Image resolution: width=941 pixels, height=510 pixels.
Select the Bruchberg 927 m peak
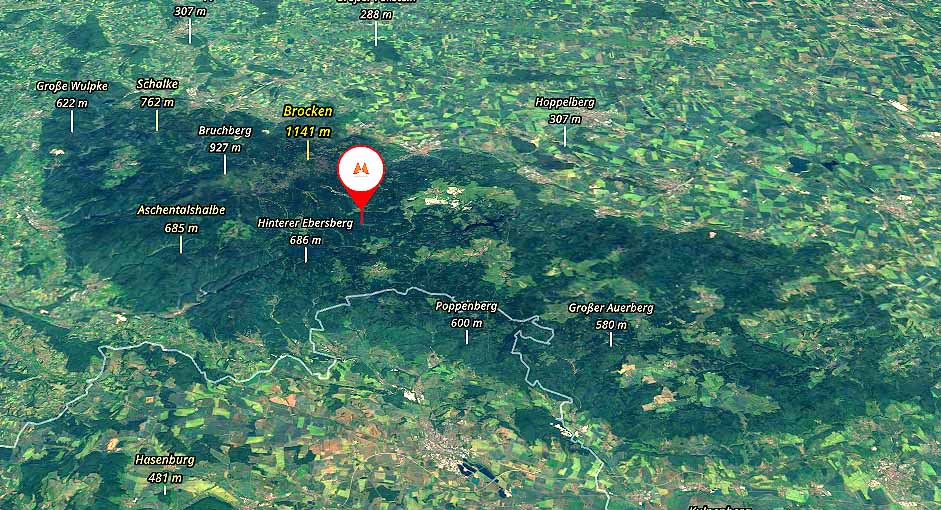click(224, 139)
